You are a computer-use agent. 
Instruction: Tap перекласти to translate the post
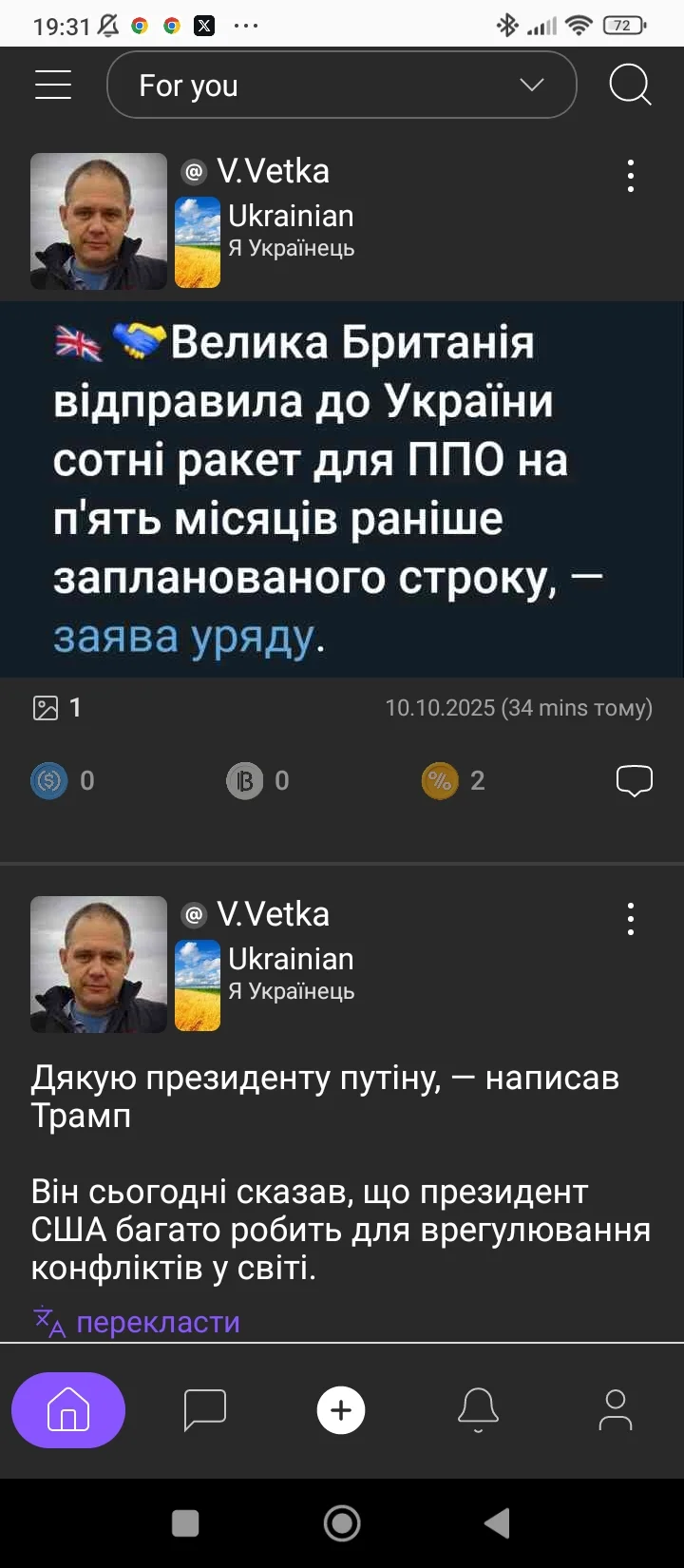point(158,1322)
